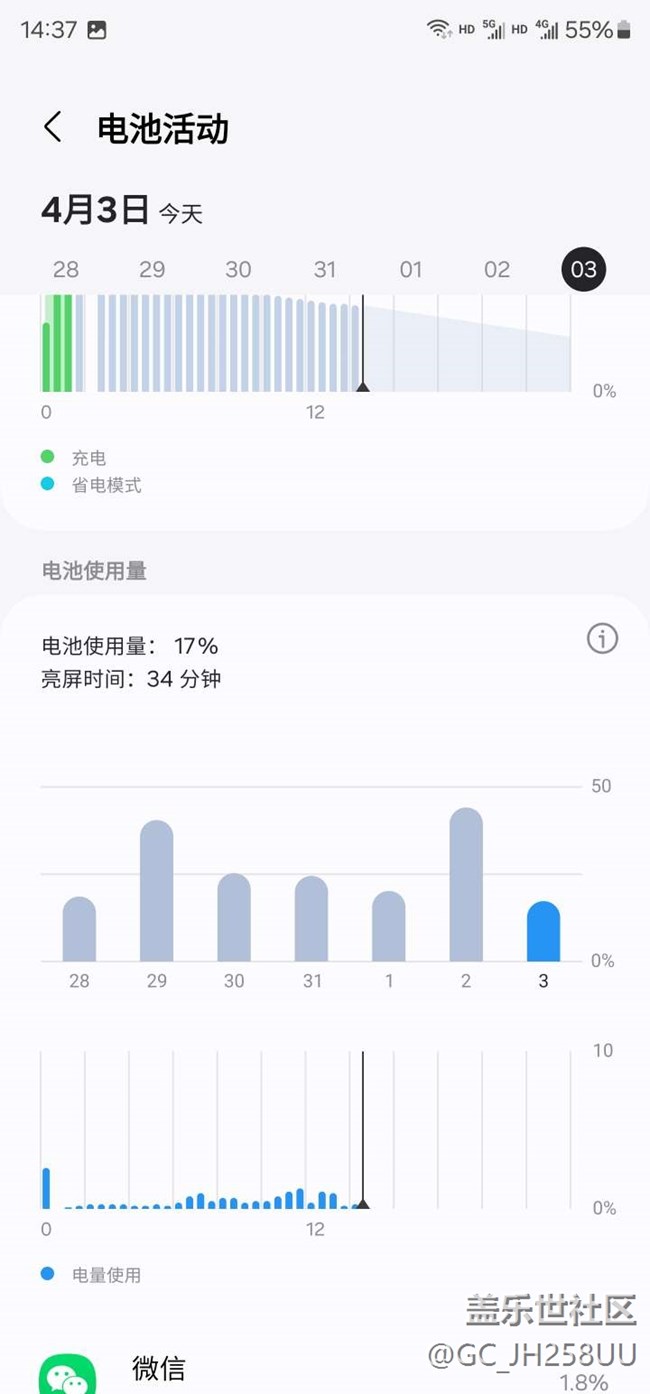Select today 03 in the date strip
The width and height of the screenshot is (650, 1394).
583,269
